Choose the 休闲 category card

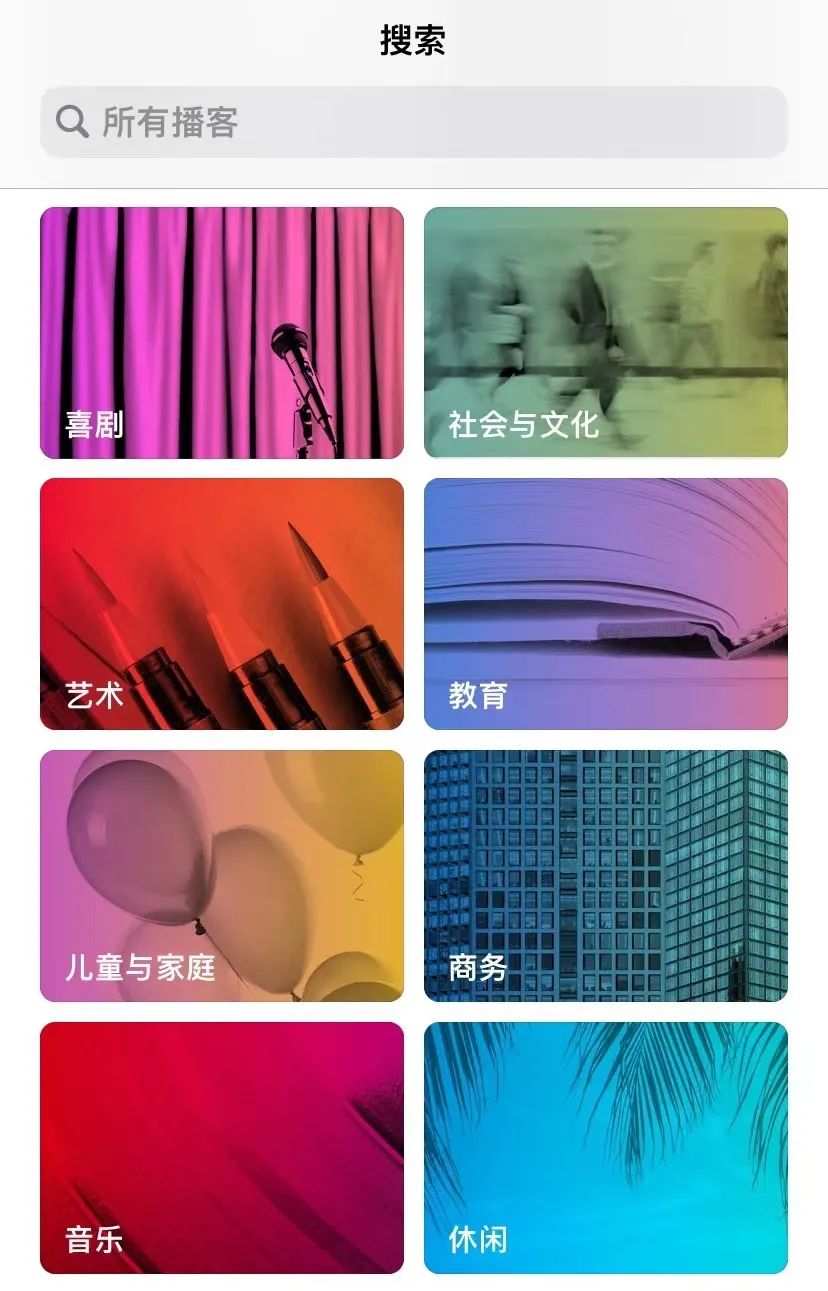click(606, 1148)
